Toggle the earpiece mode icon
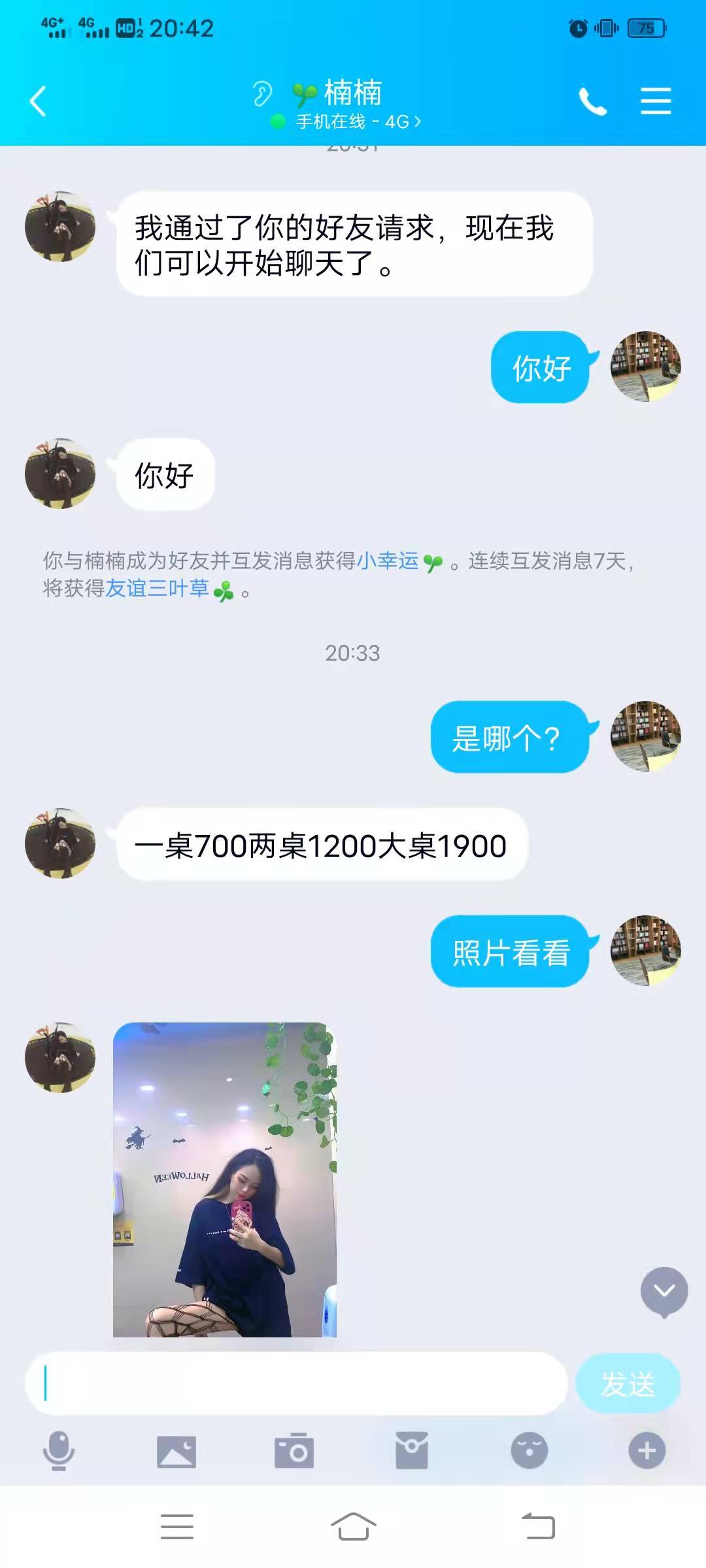The image size is (706, 1568). click(x=262, y=94)
